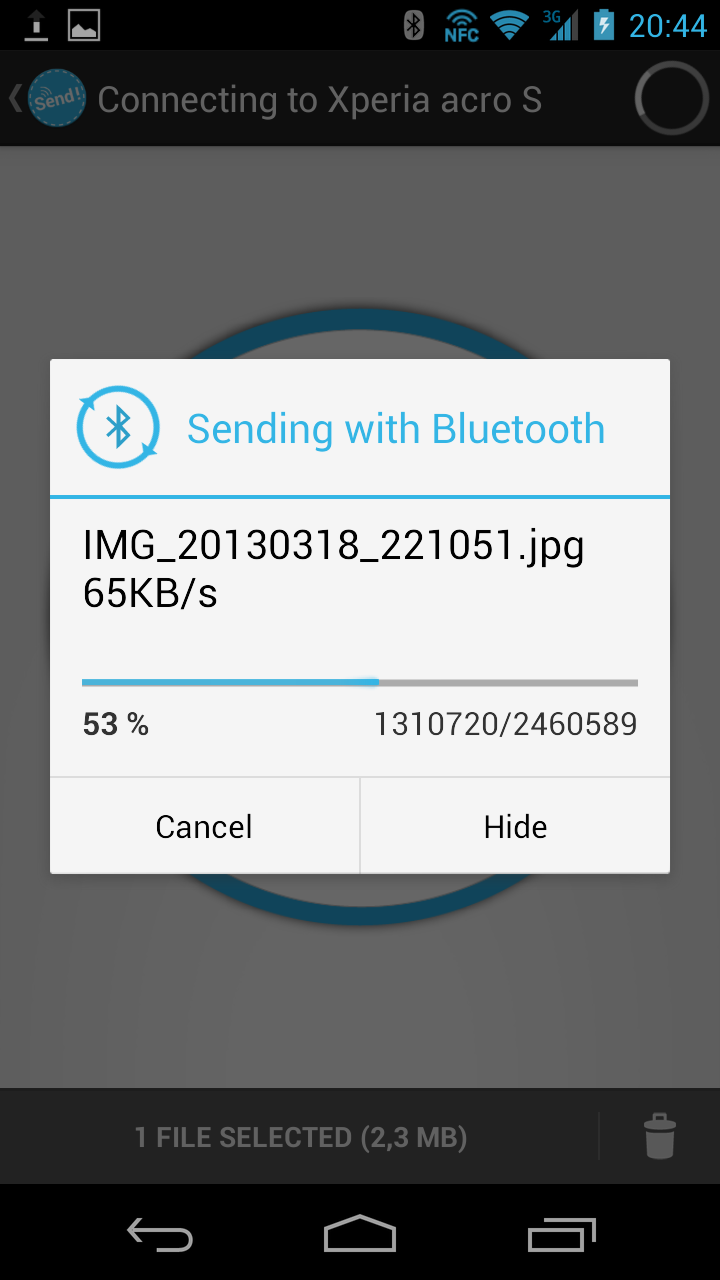Tap the system back button
720x1280 pixels.
coord(160,1235)
